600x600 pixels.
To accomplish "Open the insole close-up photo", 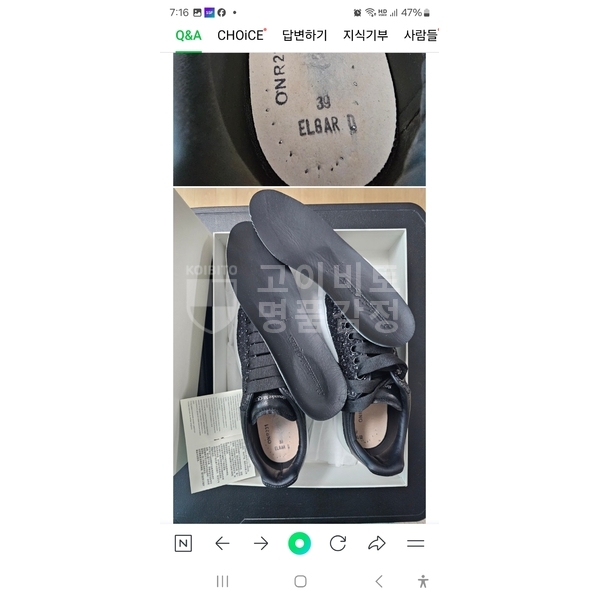I will click(x=299, y=118).
